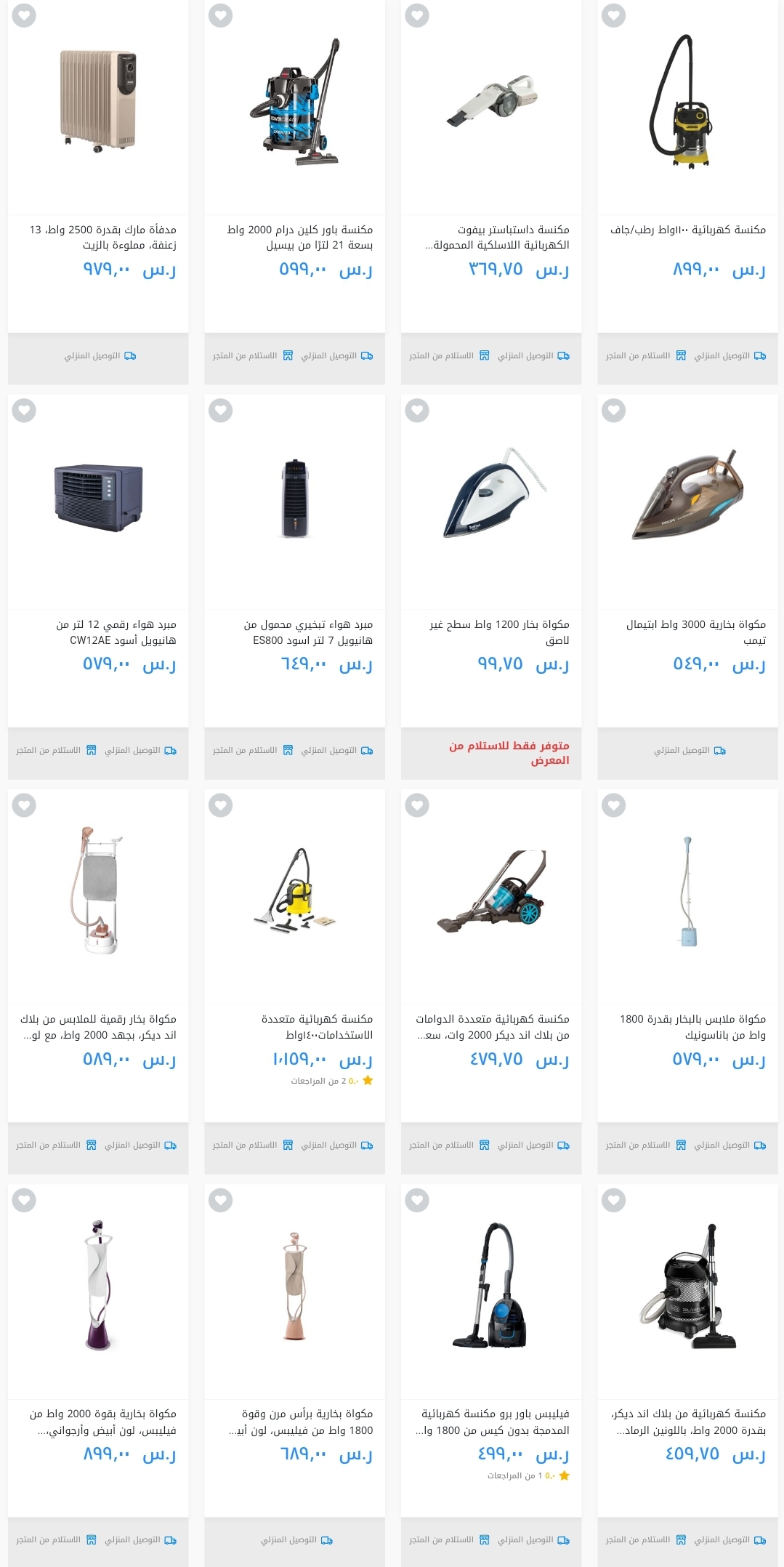Favorite the 3000W Optimal Temp steam iron
The image size is (784, 1567).
tap(613, 411)
